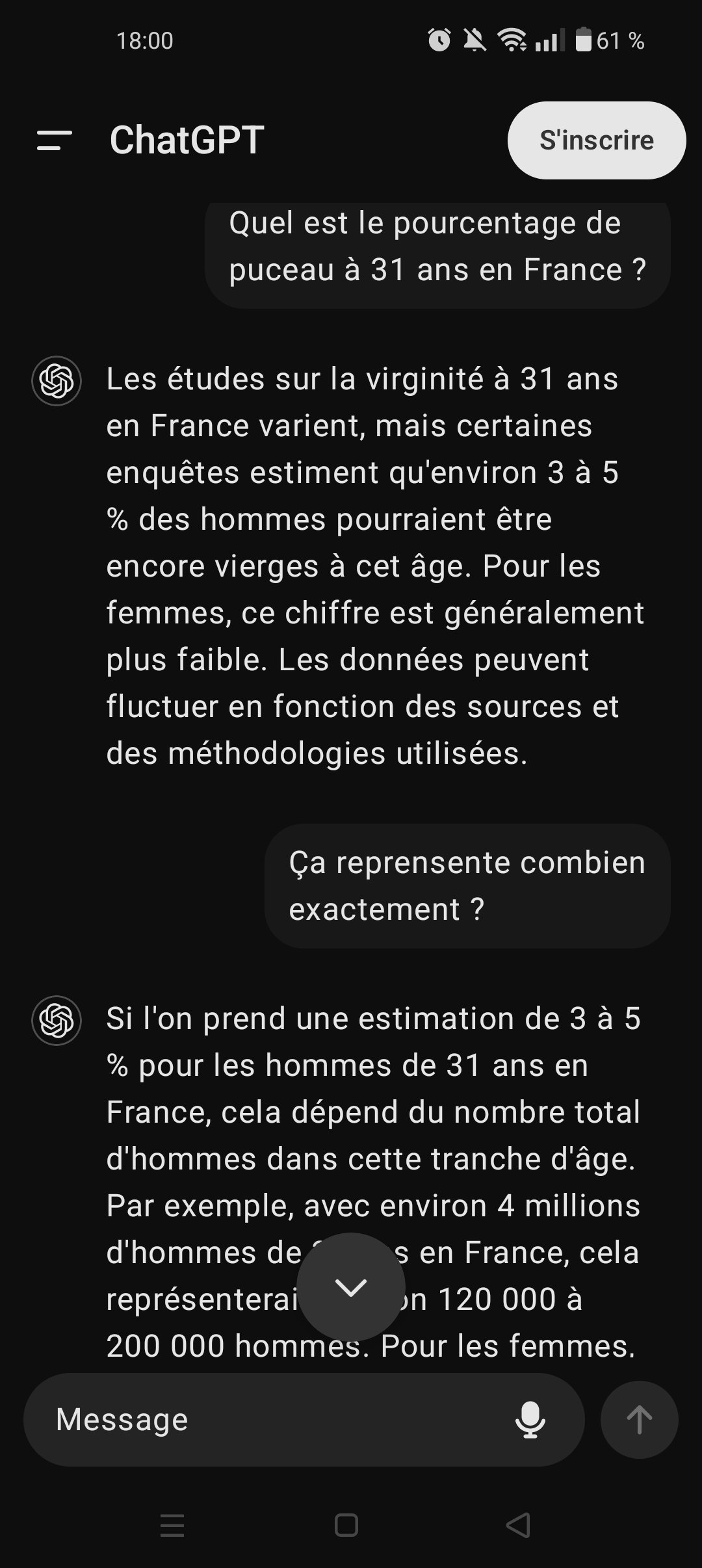Jump to bottom with the down arrow
This screenshot has height=1568, width=702.
click(x=351, y=1287)
